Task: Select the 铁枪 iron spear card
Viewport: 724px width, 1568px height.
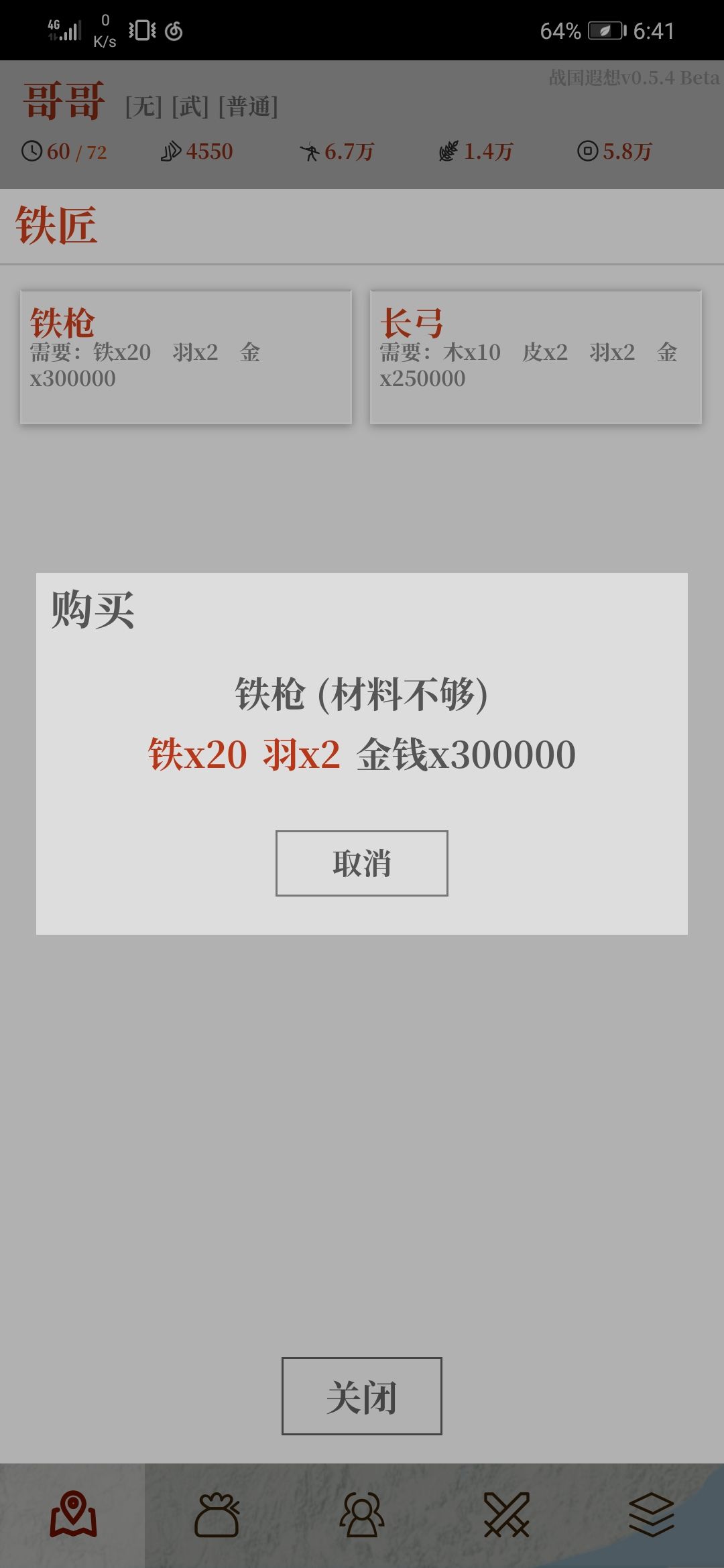Action: coord(186,356)
